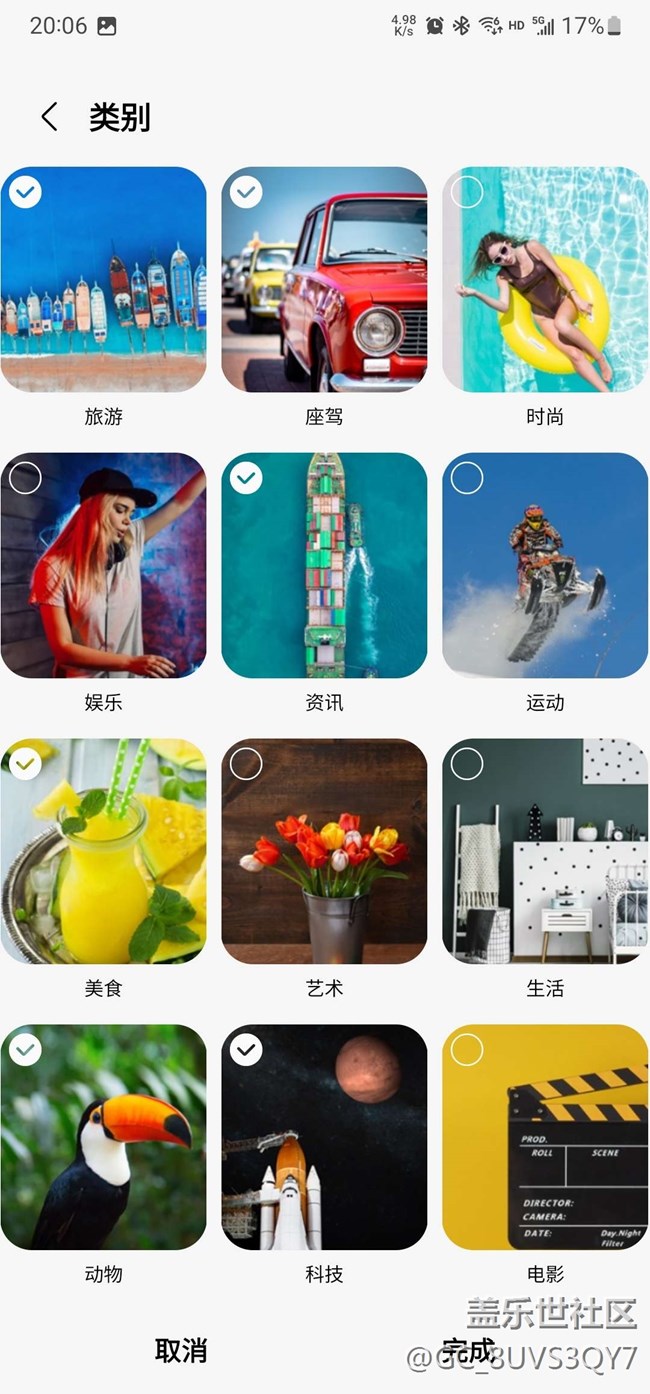Remove the 科技 category selection
This screenshot has height=1394, width=650.
tap(324, 1138)
